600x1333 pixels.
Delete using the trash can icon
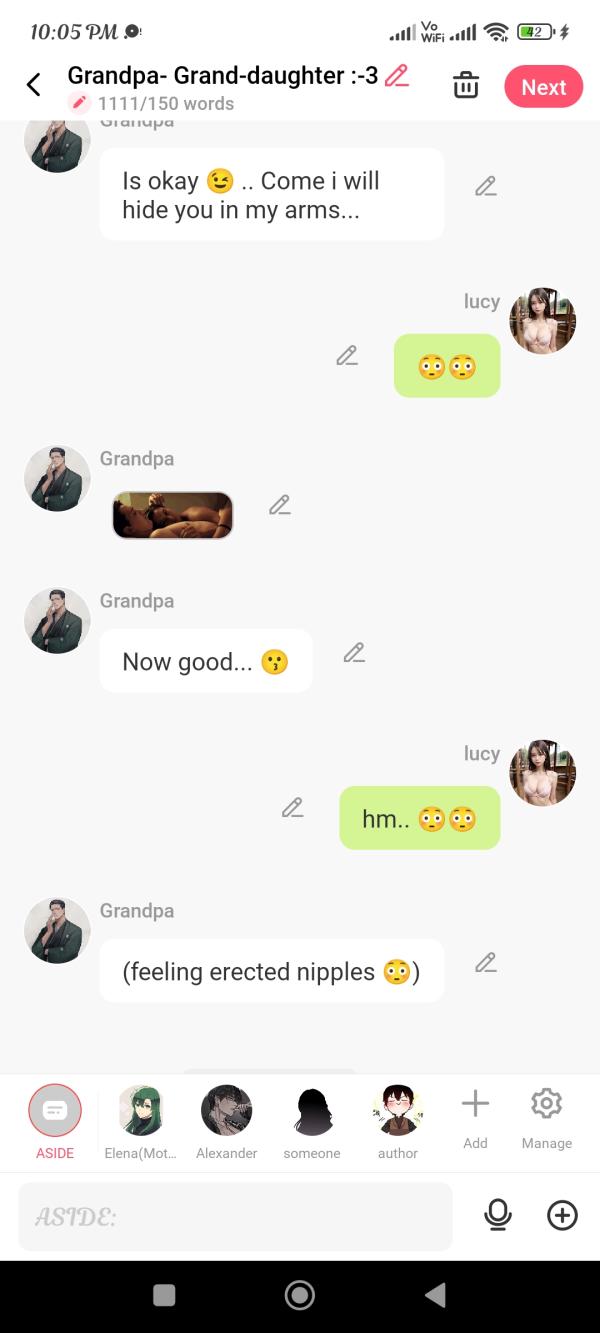click(x=466, y=86)
